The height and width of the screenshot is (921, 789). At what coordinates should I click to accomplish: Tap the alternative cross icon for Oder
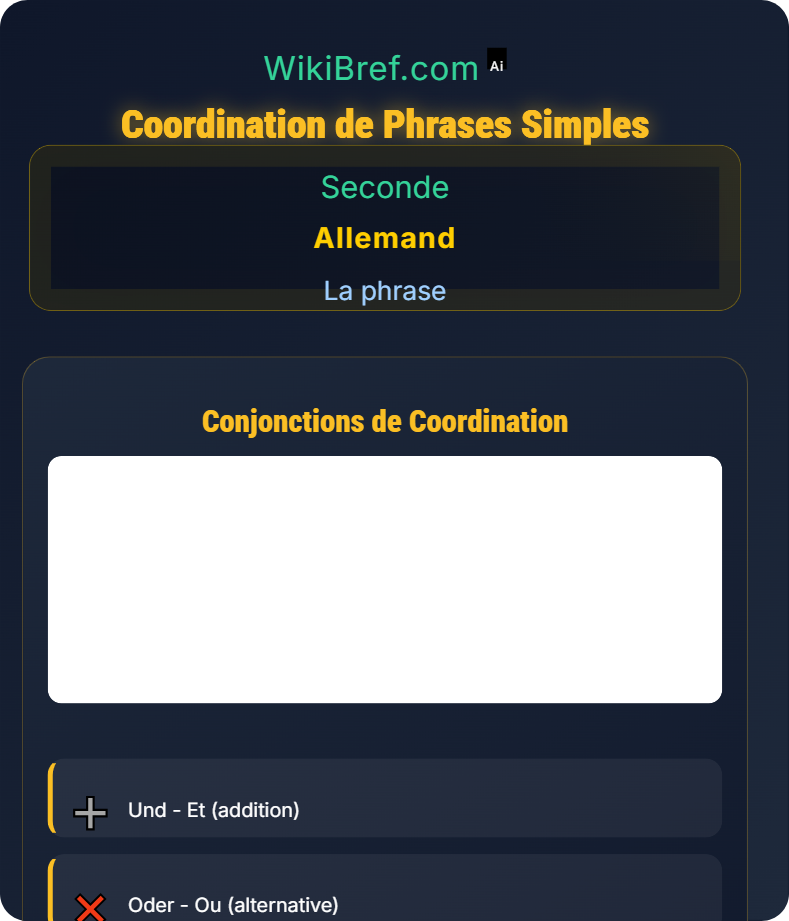pos(90,905)
